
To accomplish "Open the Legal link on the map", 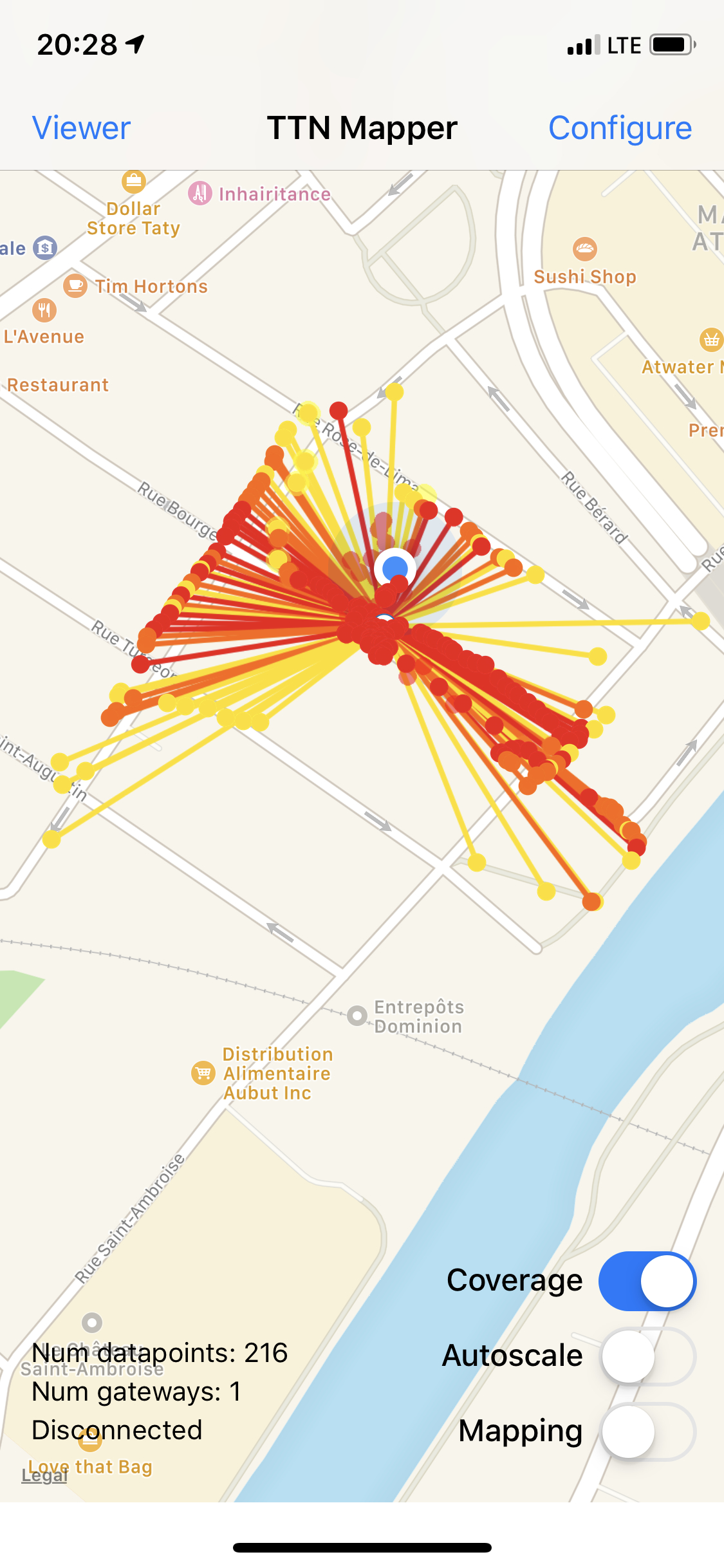I will pos(44,1475).
